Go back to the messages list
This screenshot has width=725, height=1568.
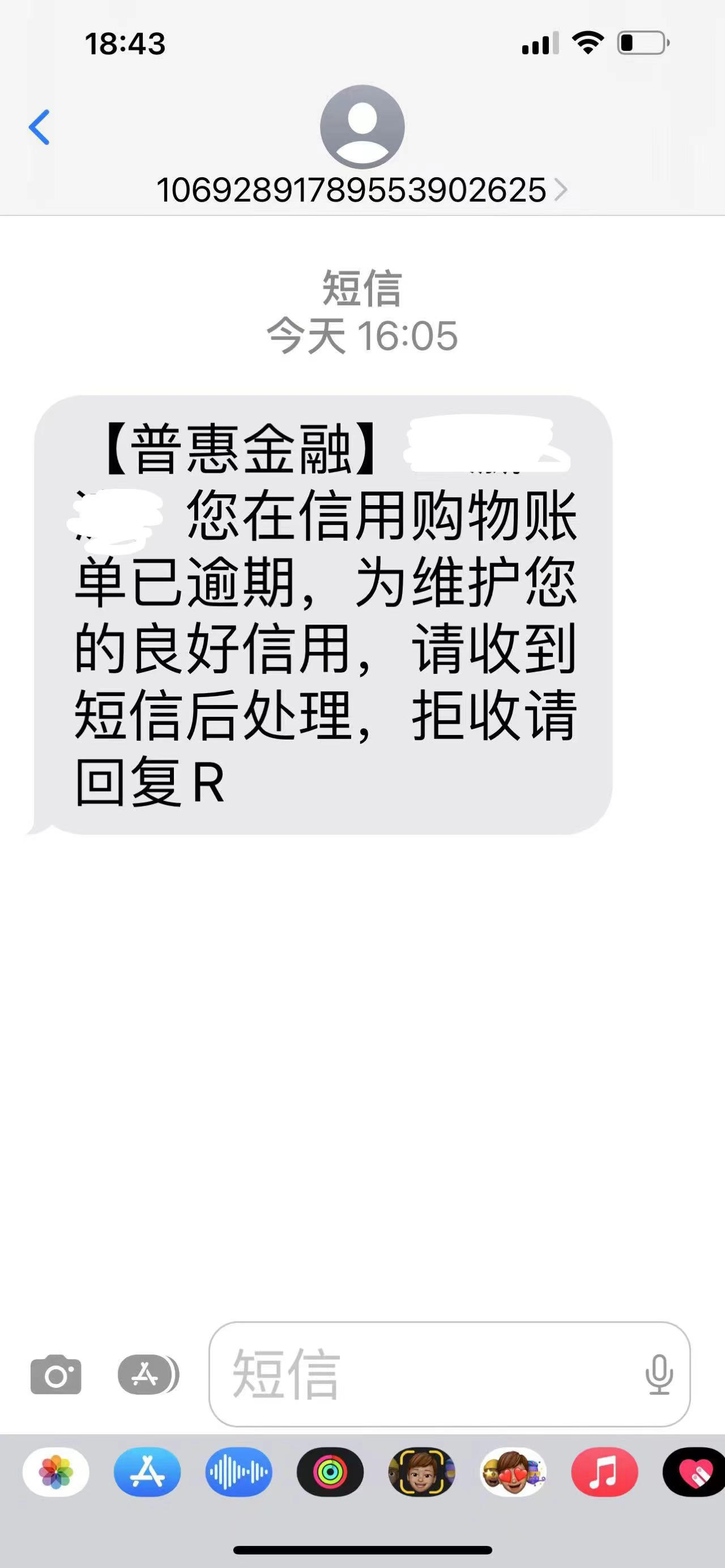click(x=40, y=127)
